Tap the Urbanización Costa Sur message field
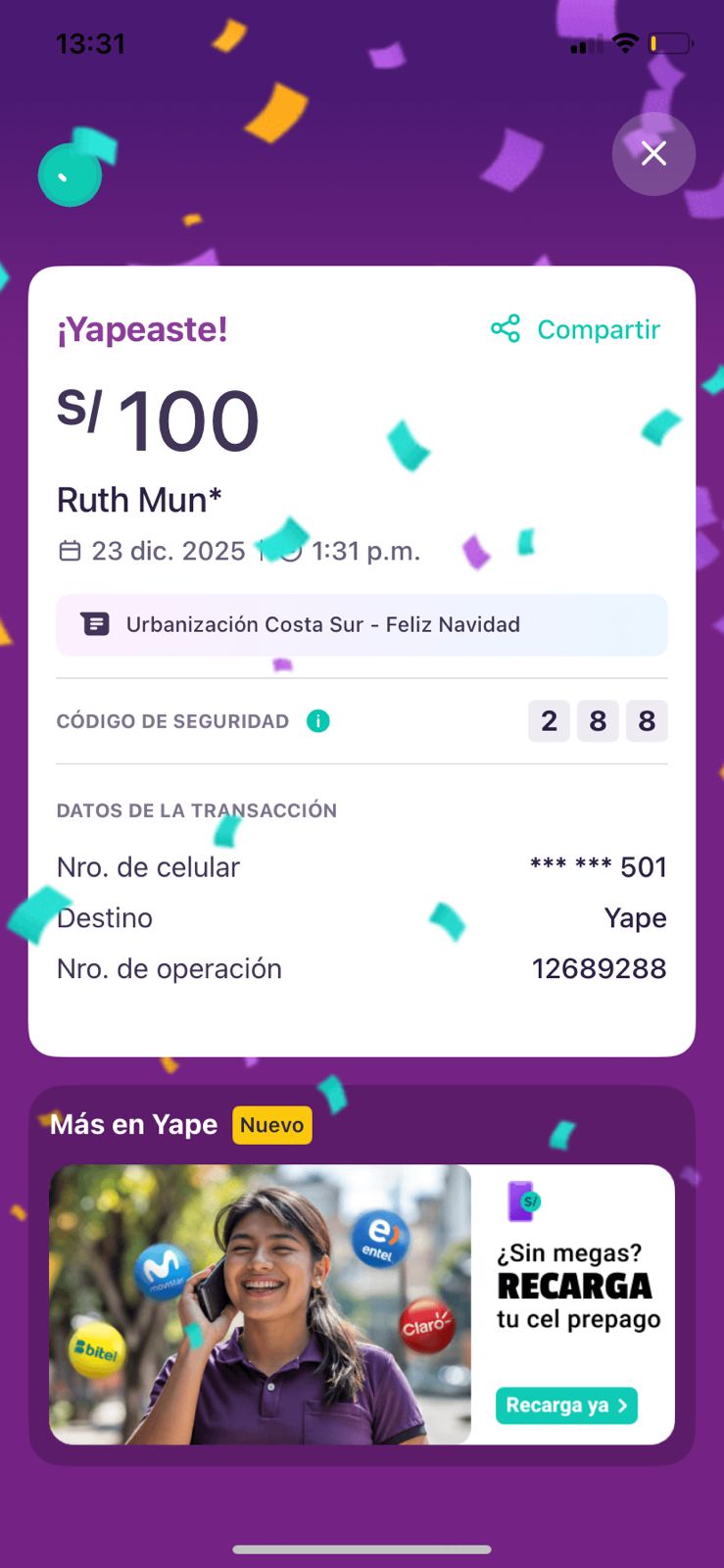 pyautogui.click(x=362, y=624)
